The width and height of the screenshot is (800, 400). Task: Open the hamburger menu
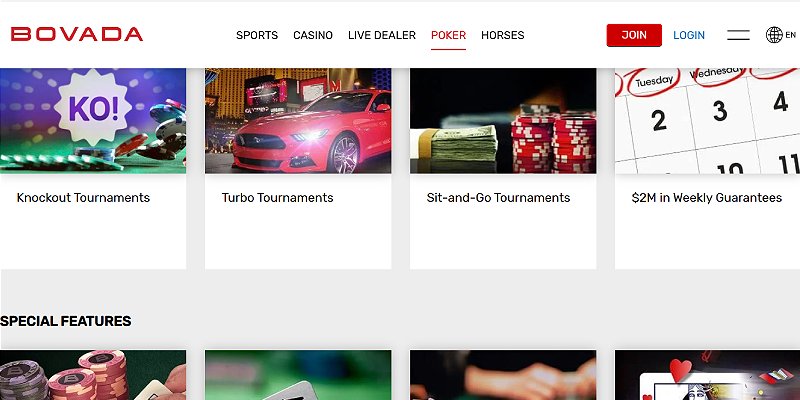pos(738,35)
